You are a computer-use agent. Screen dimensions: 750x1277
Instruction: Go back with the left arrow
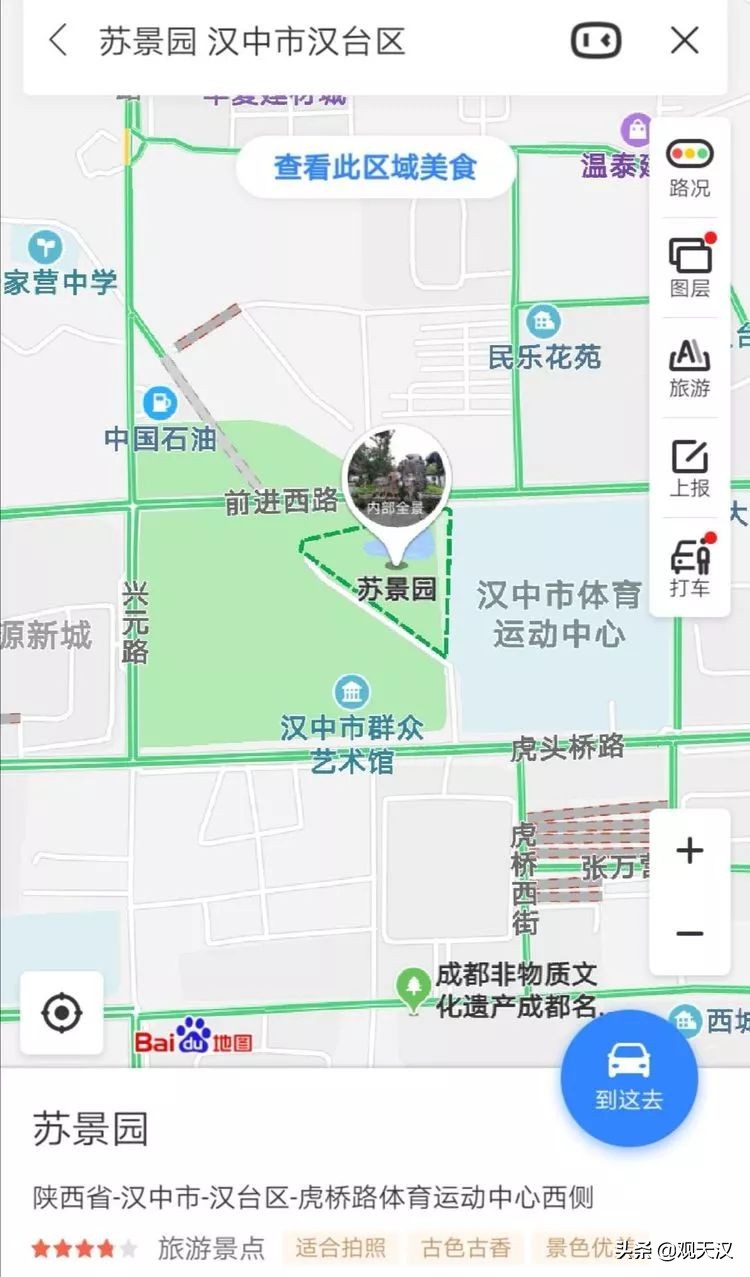click(x=57, y=40)
